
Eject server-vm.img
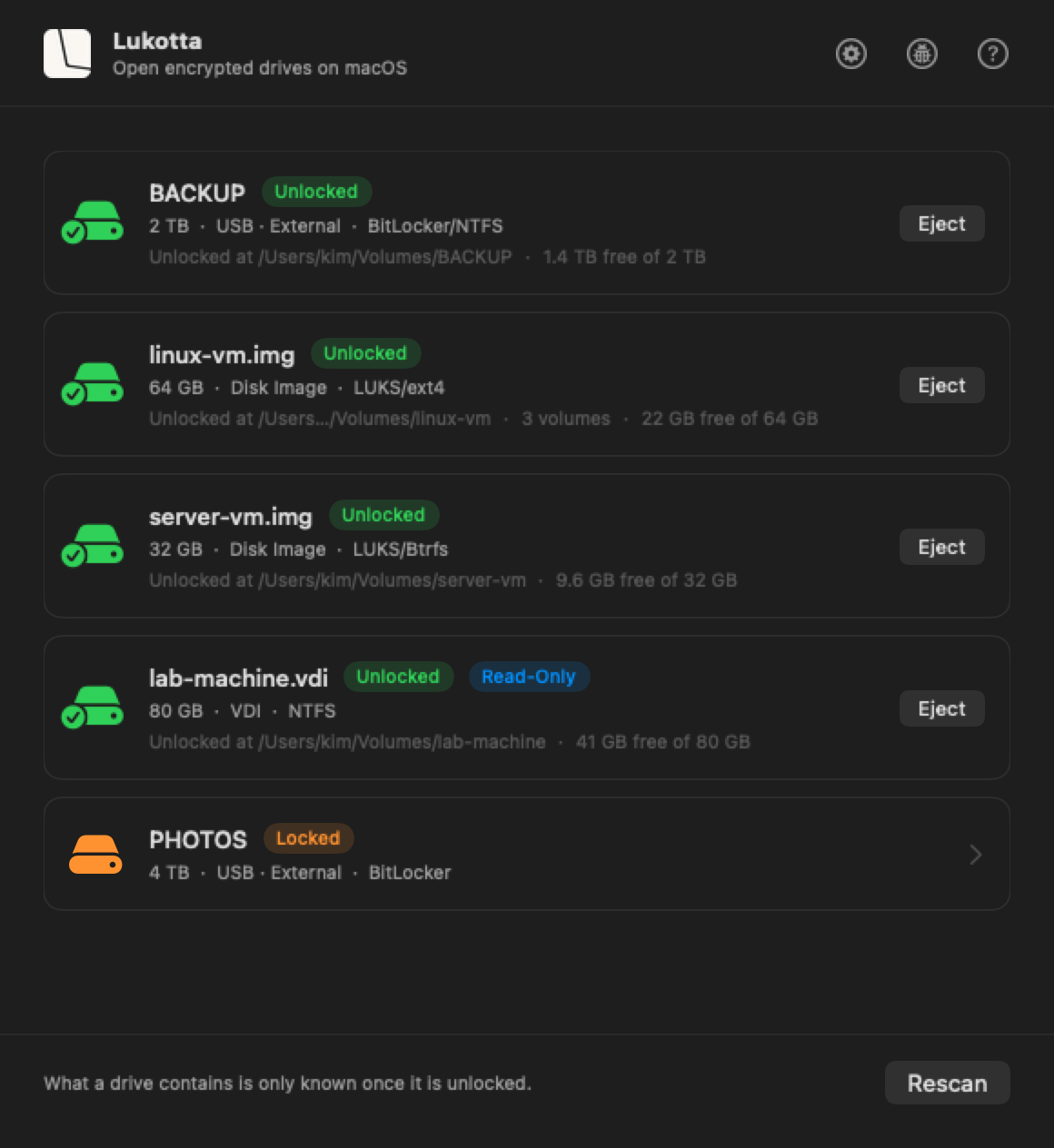tap(941, 547)
